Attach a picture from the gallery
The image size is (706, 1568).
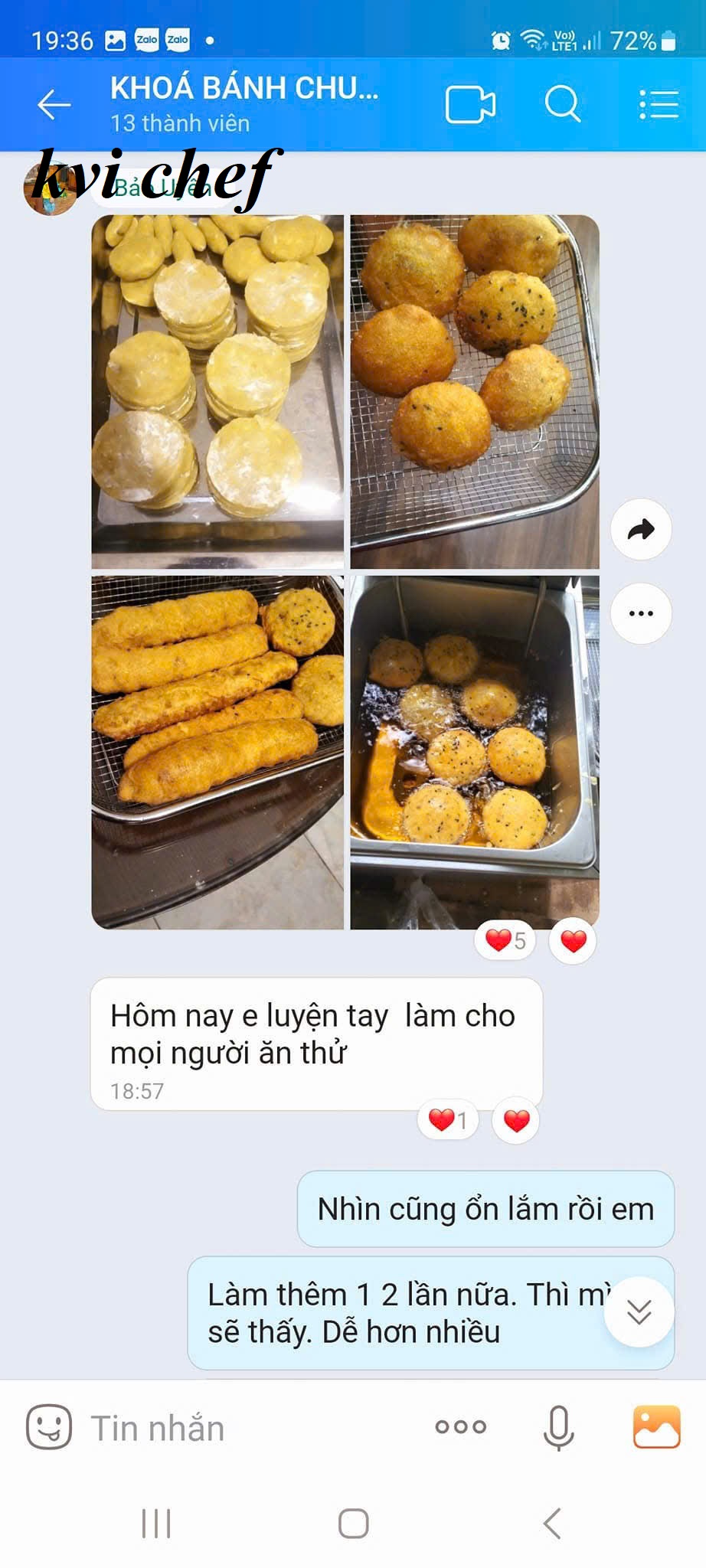[656, 1427]
